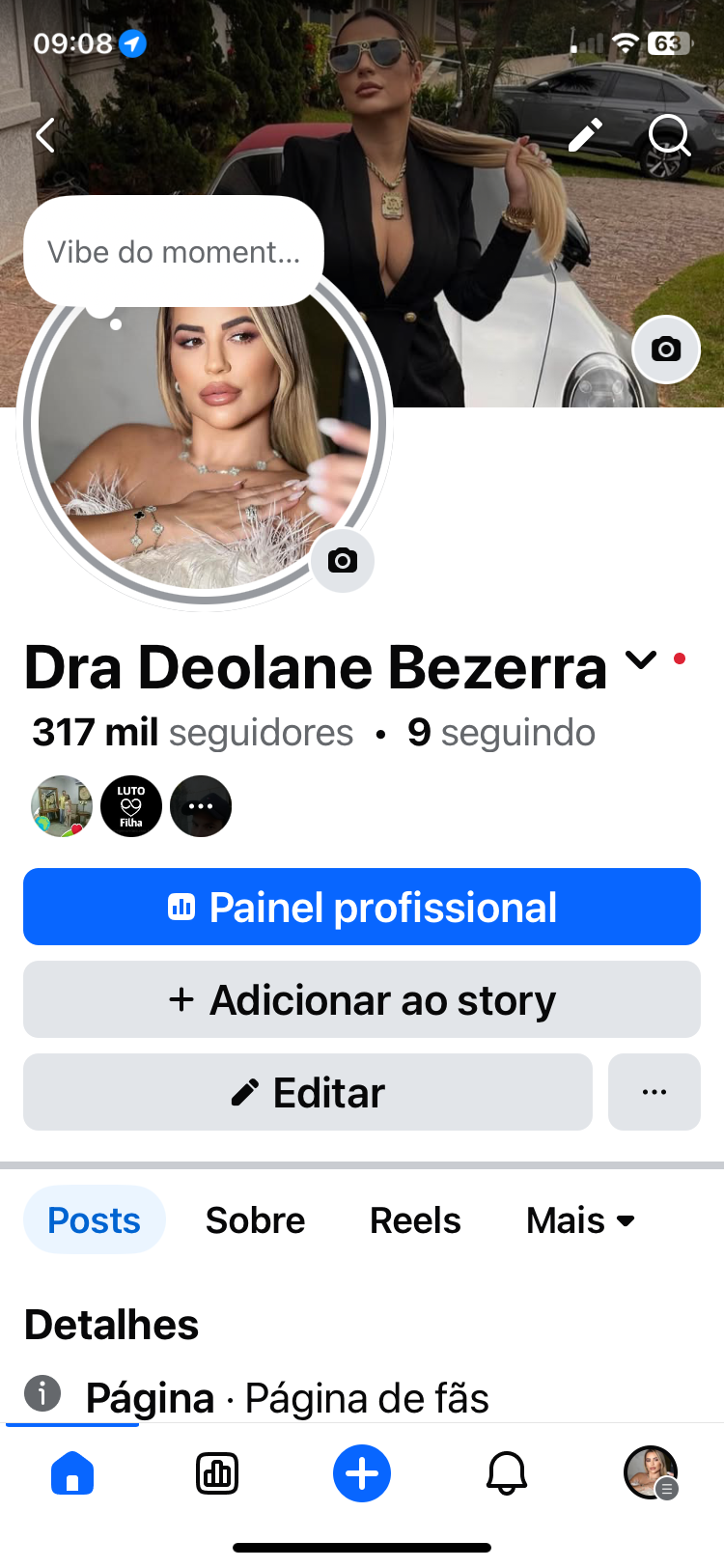Image resolution: width=724 pixels, height=1568 pixels.
Task: Tap the pencil edit icon on cover
Action: pos(585,135)
